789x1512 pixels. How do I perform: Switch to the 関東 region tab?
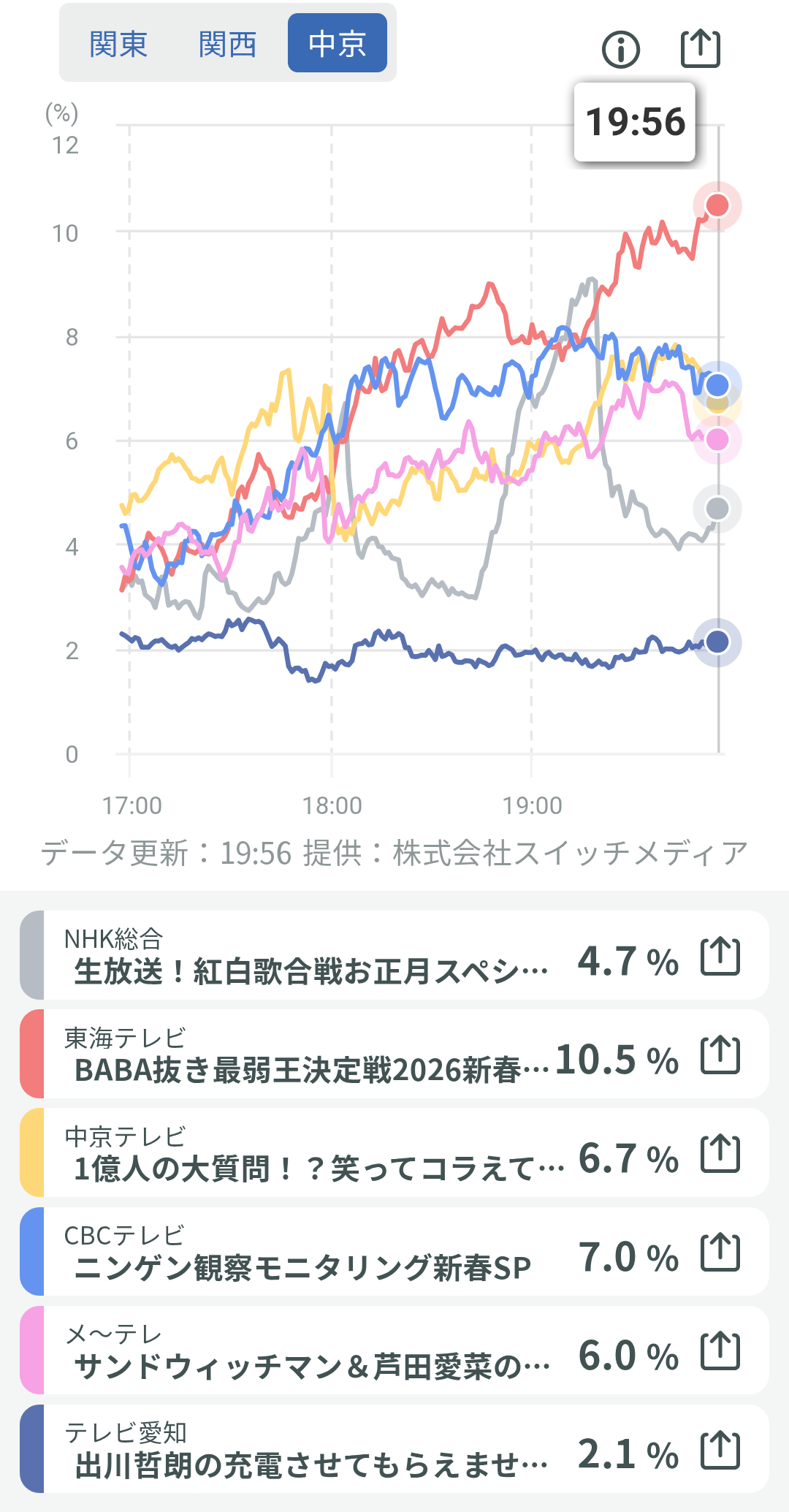coord(118,44)
